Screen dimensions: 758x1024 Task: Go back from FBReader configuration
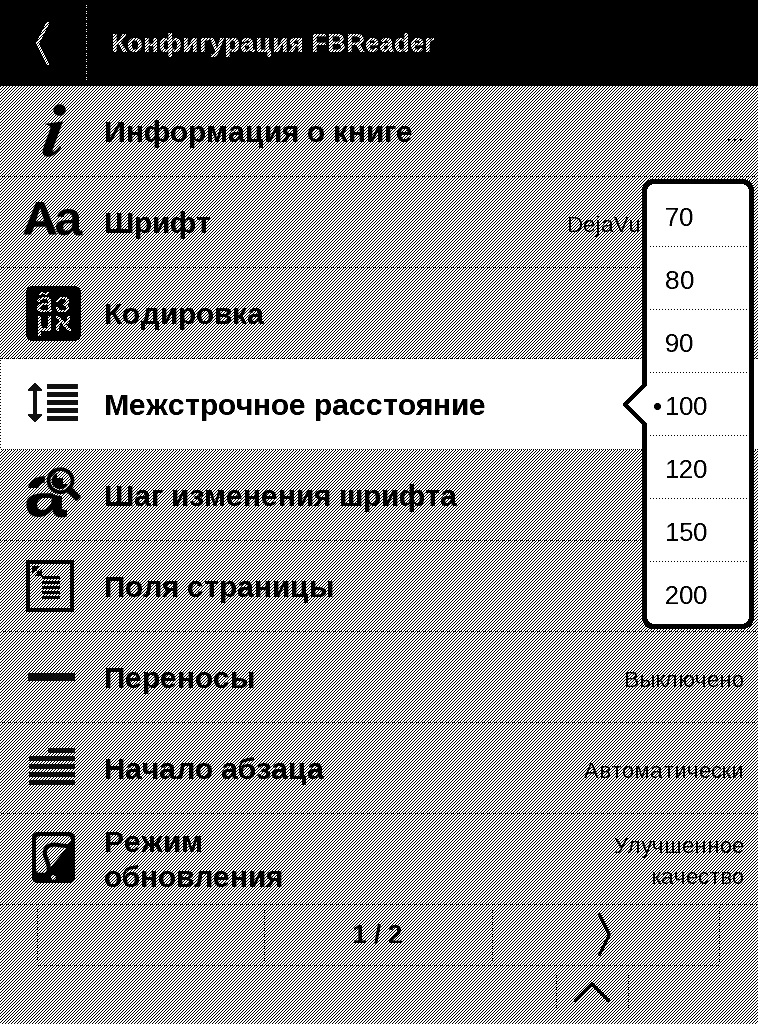(42, 43)
